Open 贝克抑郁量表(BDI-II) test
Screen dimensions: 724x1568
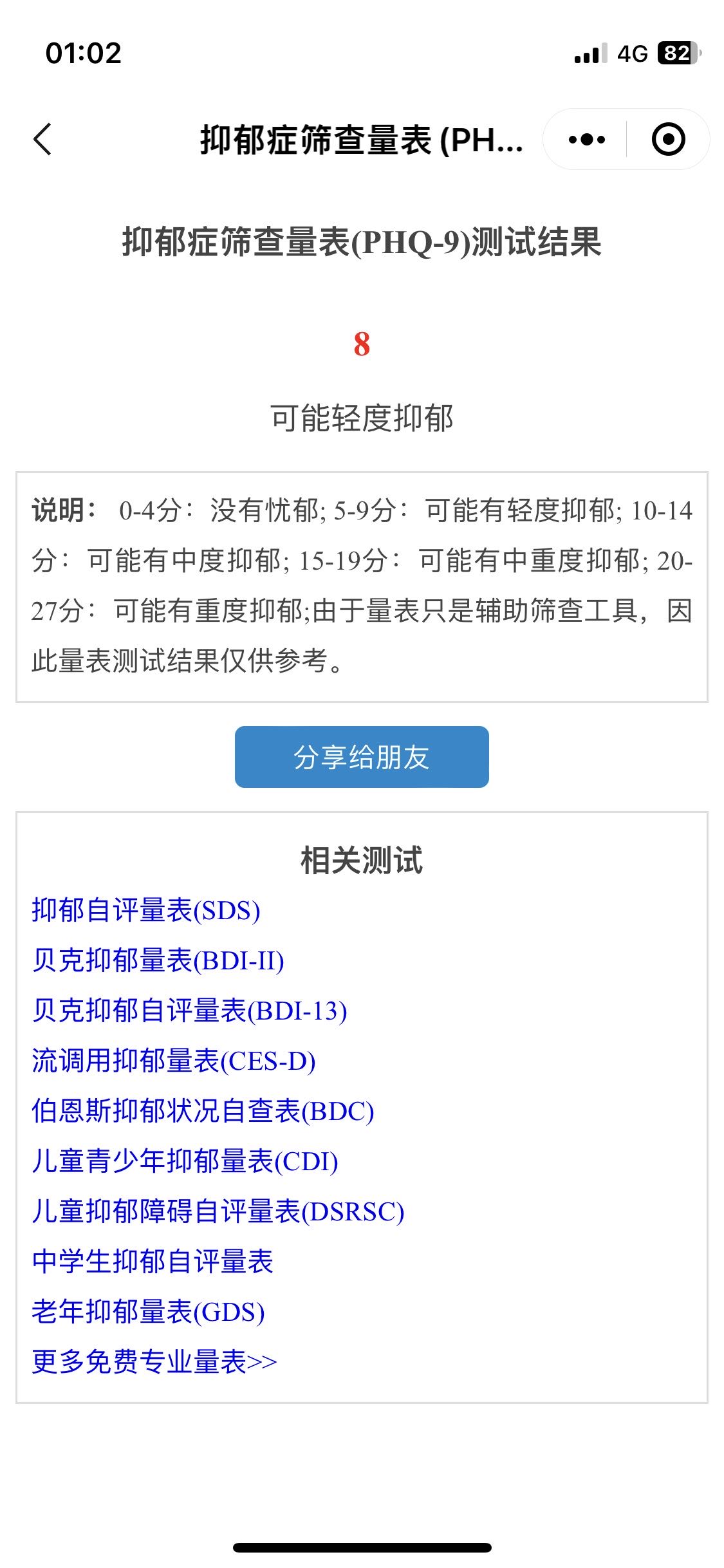coord(158,961)
